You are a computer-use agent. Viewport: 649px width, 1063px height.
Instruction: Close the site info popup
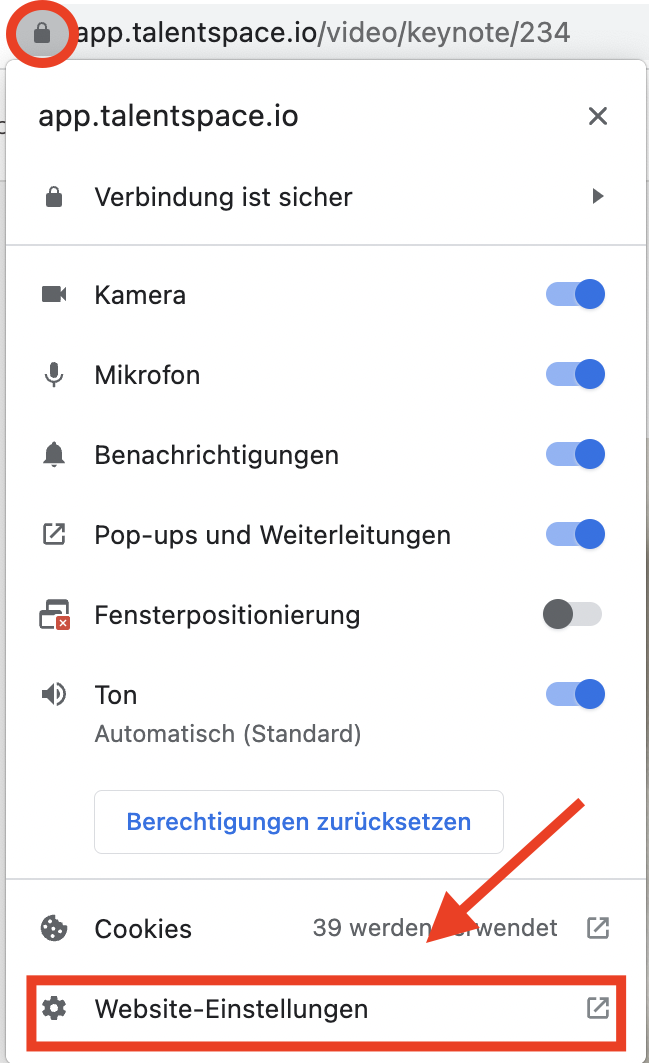click(597, 116)
